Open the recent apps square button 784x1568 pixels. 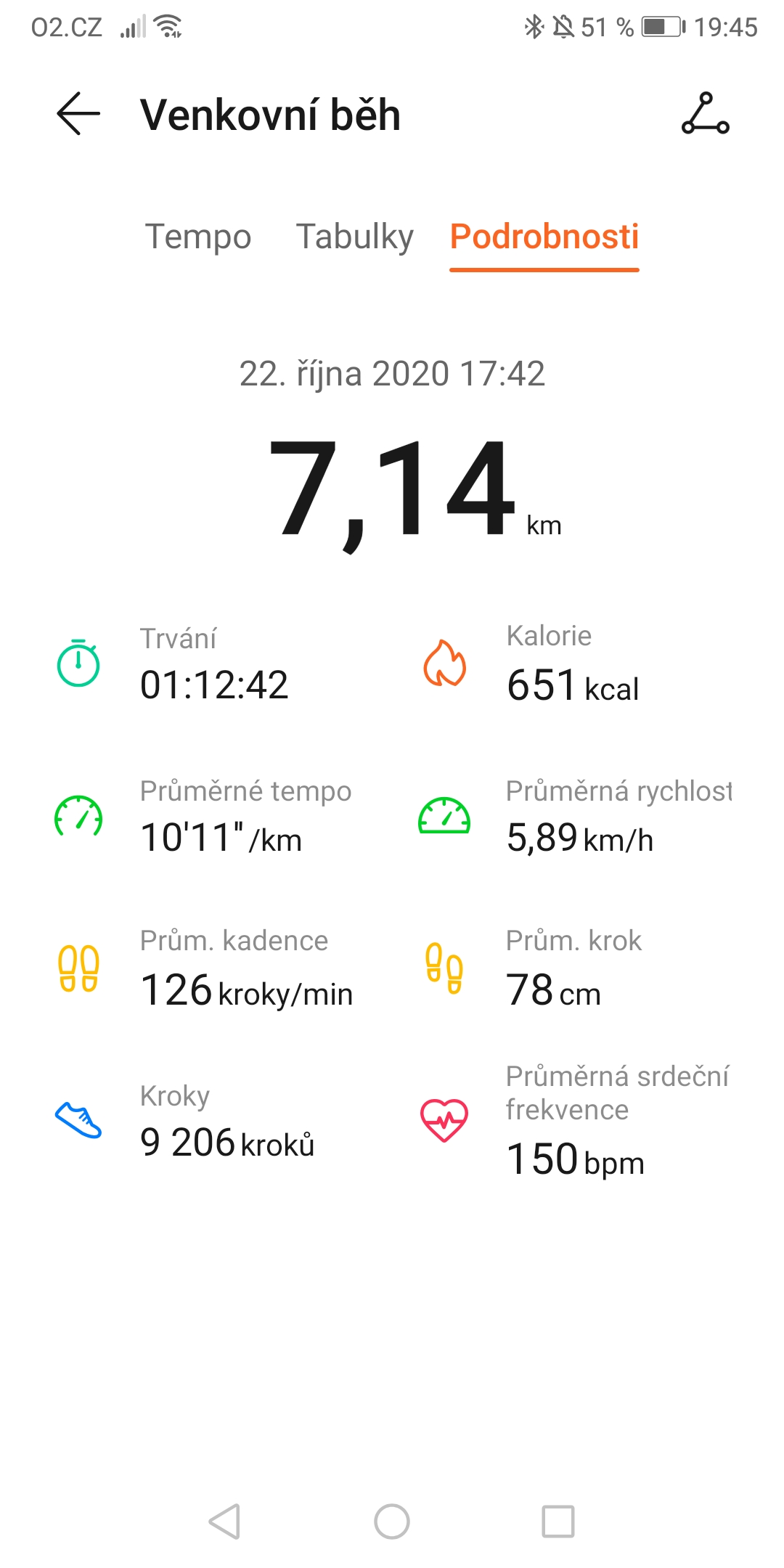point(558,1521)
